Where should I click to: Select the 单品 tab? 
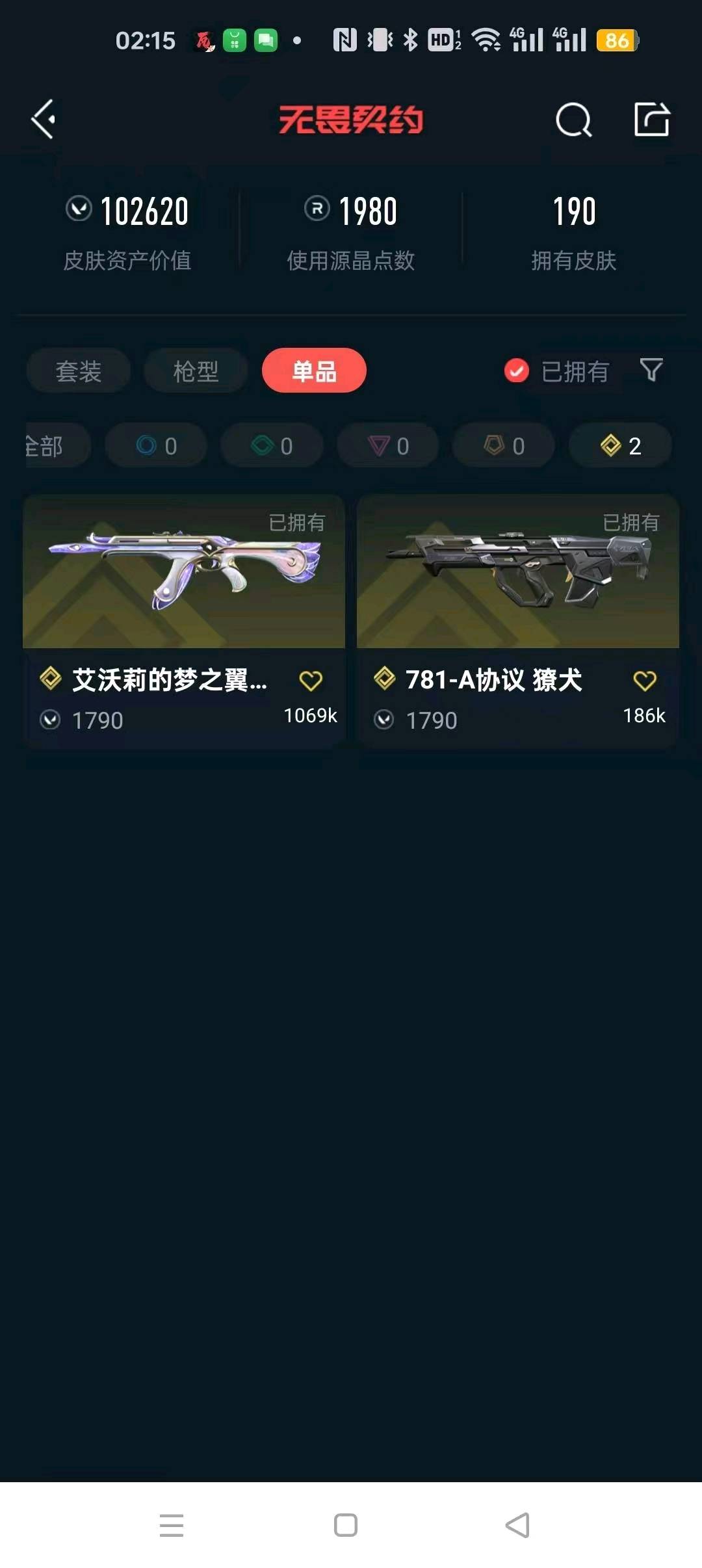coord(314,371)
